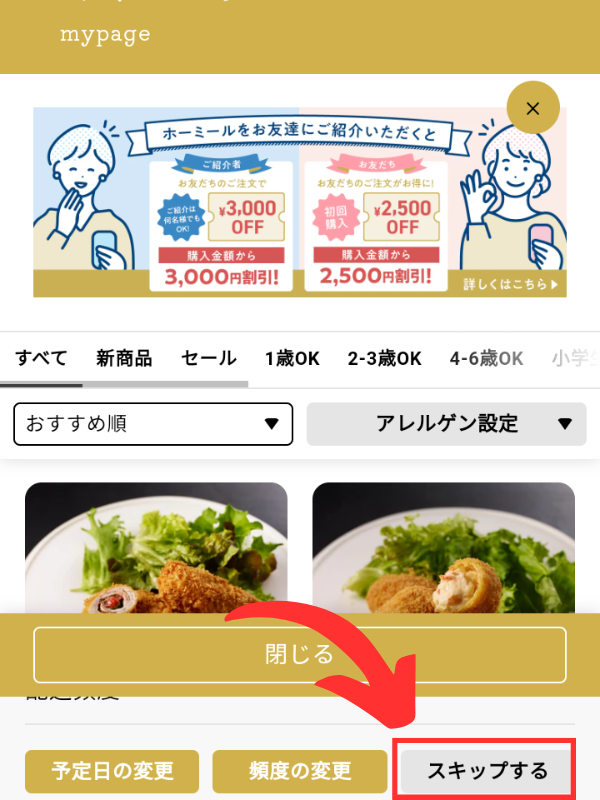The height and width of the screenshot is (800, 600).
Task: Tap the 閉じる button
Action: click(300, 655)
